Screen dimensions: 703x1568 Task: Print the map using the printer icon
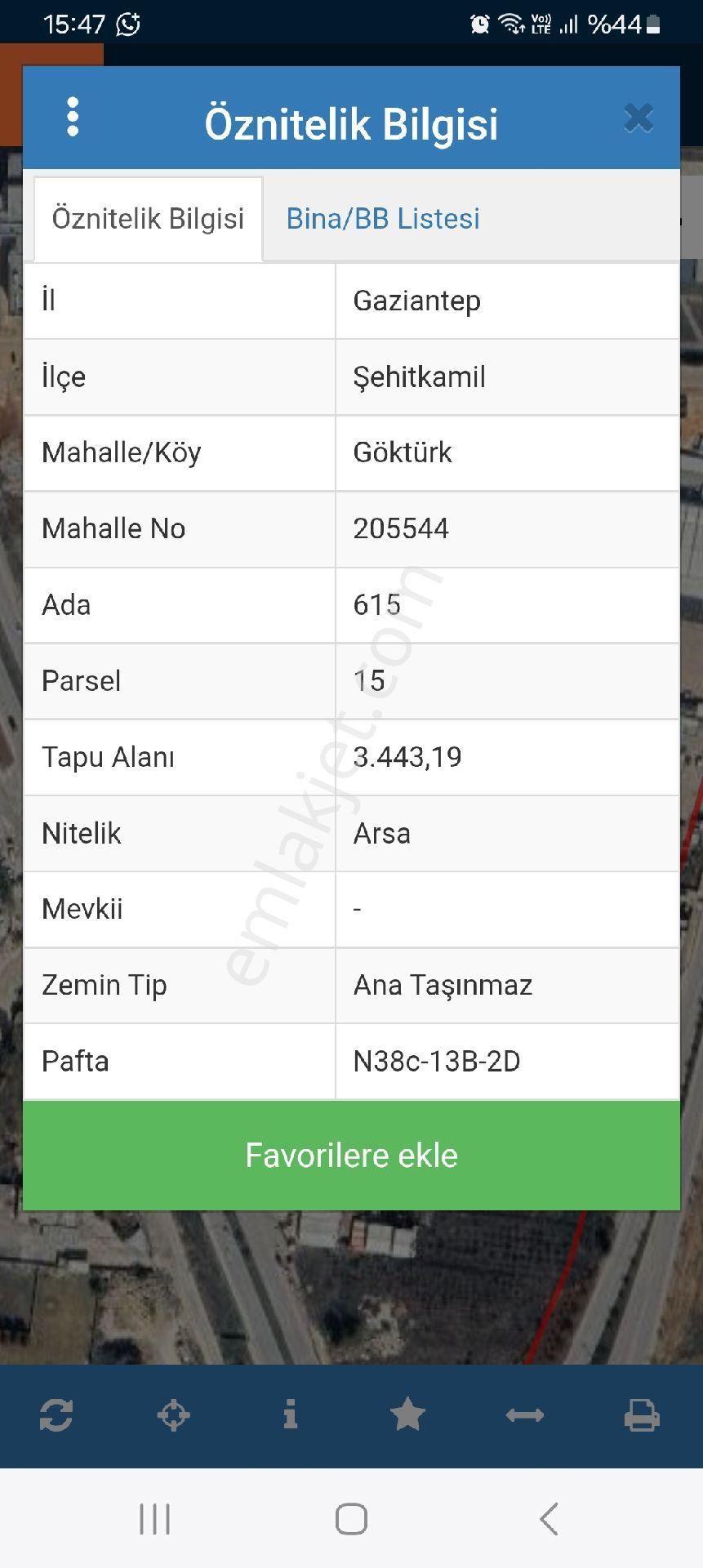(642, 1414)
